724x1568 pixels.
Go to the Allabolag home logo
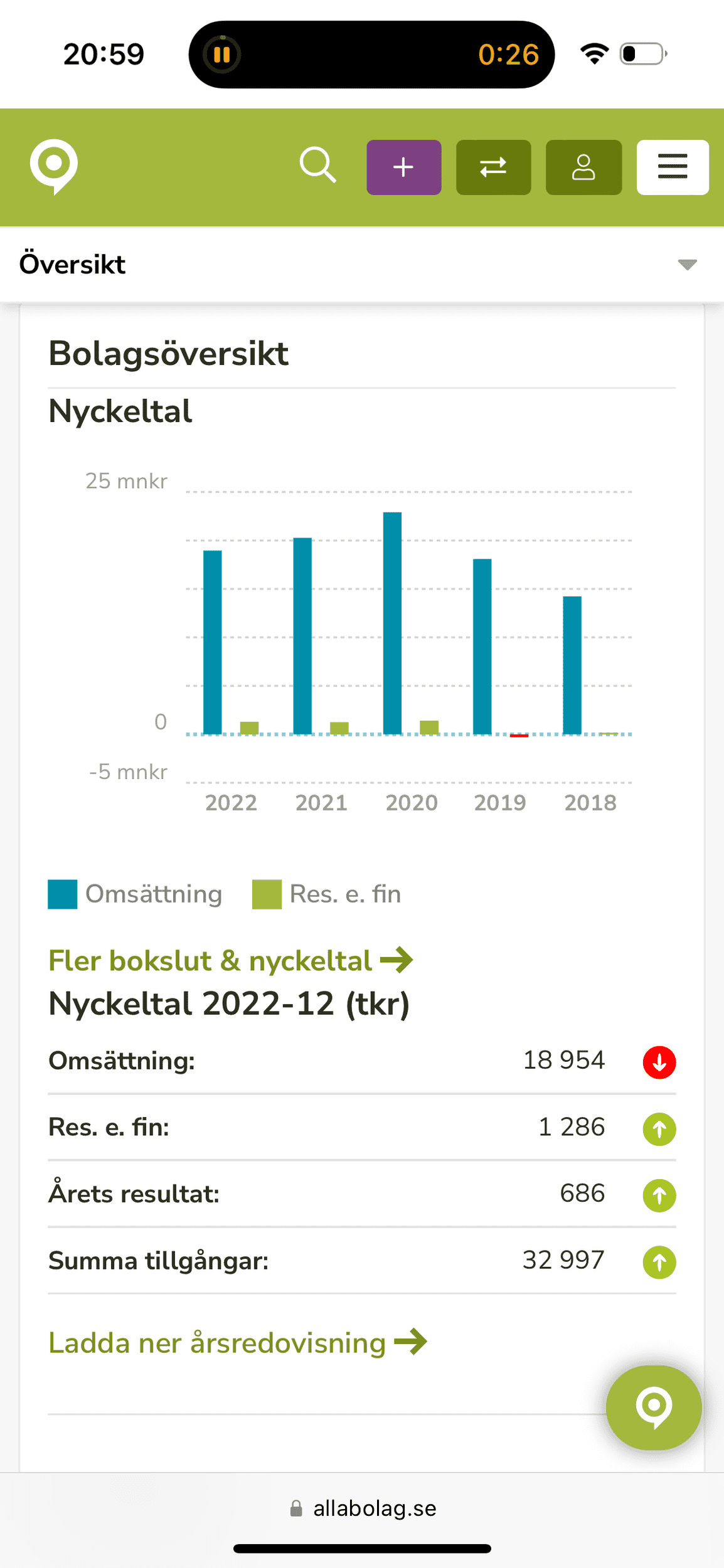(x=55, y=166)
